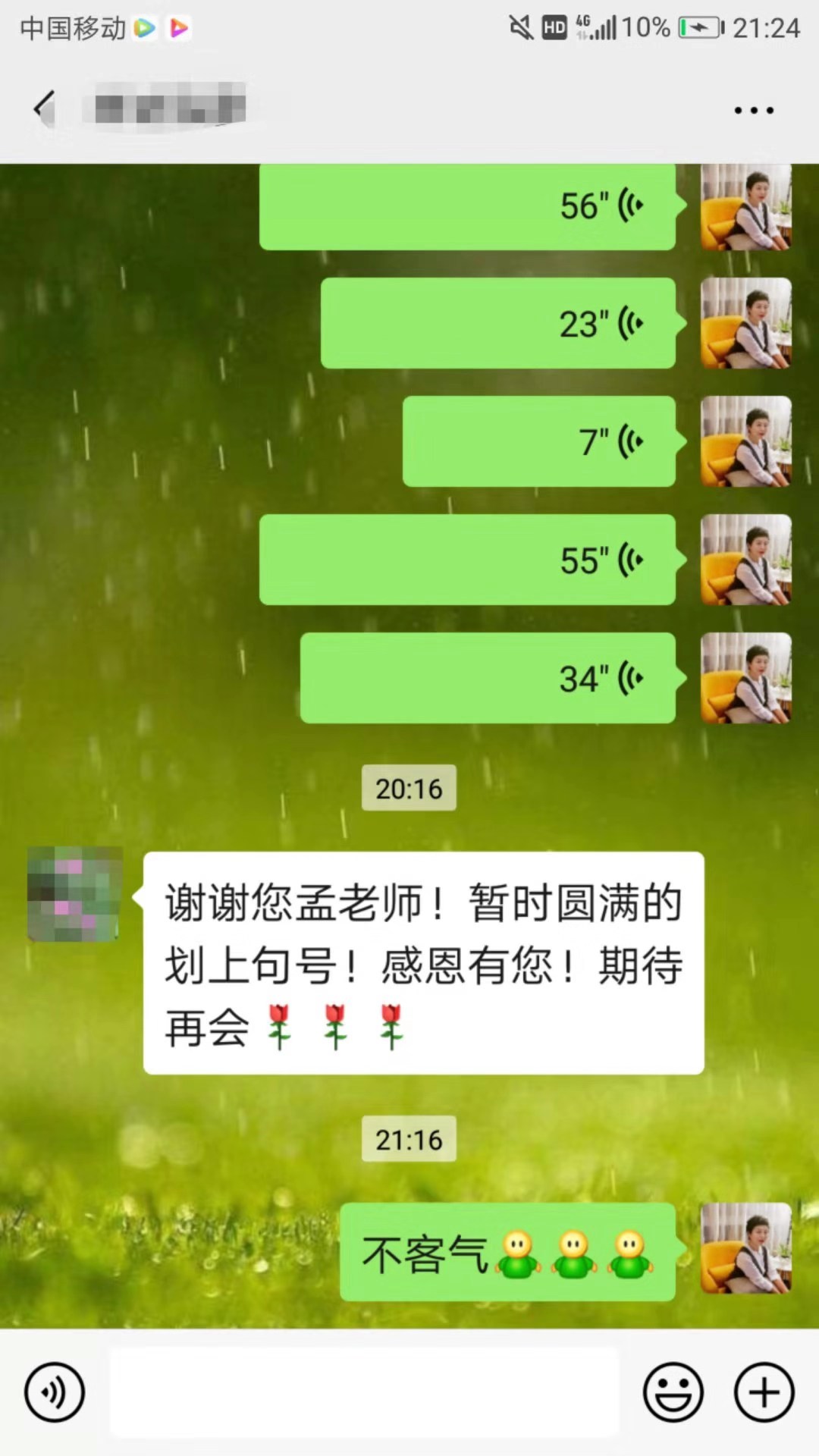This screenshot has height=1456, width=819.
Task: Play the 7-second voice message
Action: point(538,442)
